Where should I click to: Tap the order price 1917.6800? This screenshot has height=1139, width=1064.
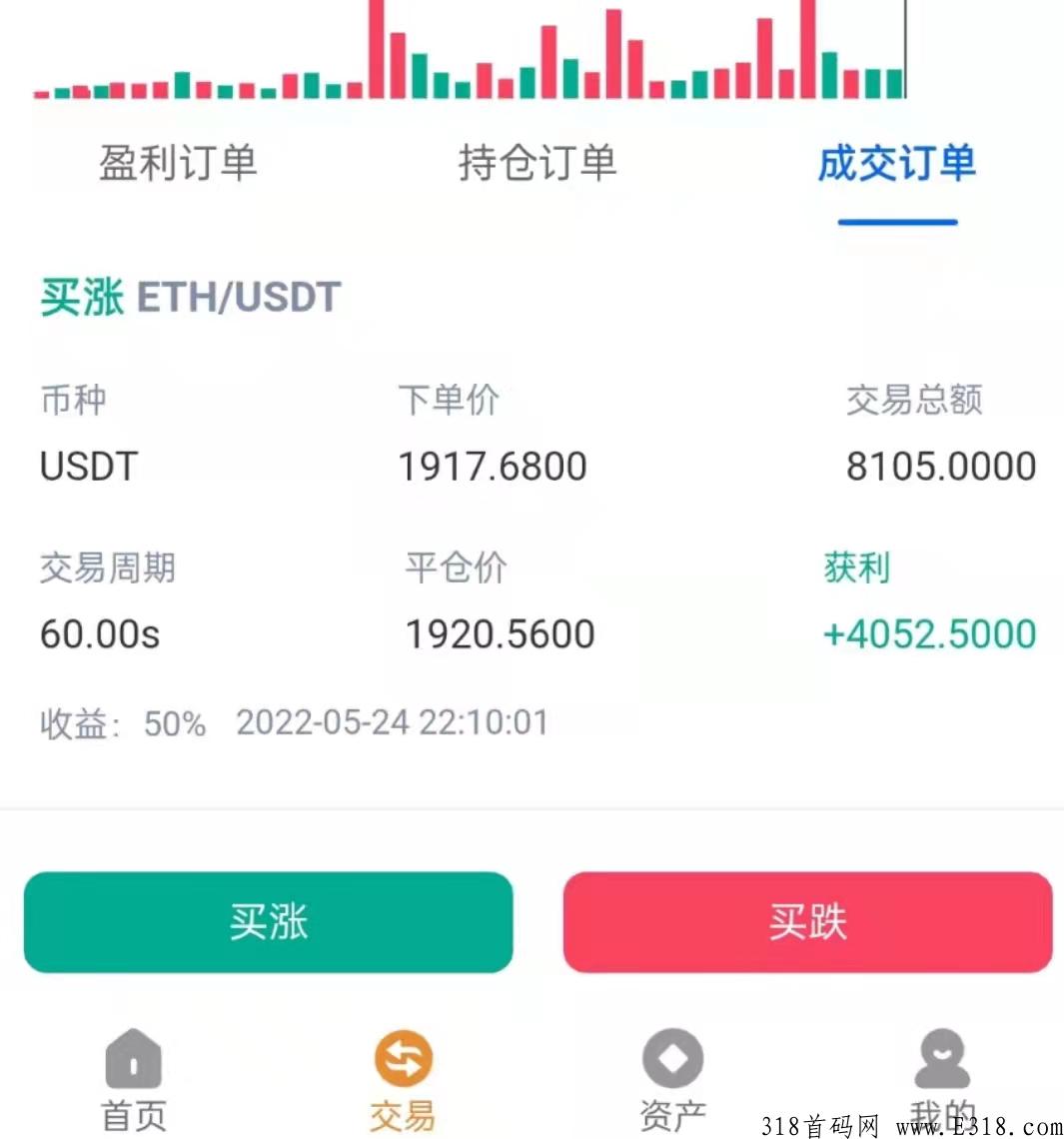[492, 466]
